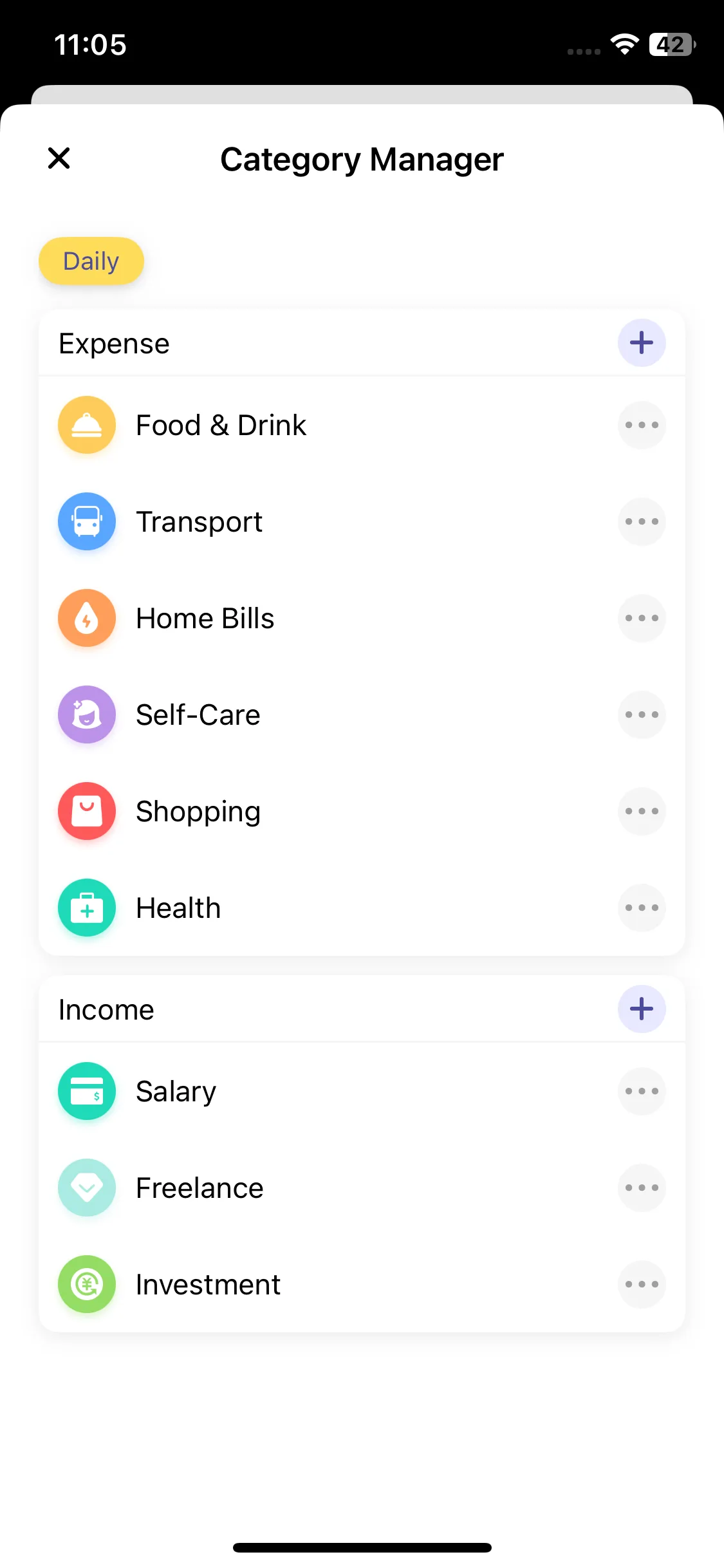Open more options for Salary
Viewport: 724px width, 1568px height.
click(x=642, y=1092)
